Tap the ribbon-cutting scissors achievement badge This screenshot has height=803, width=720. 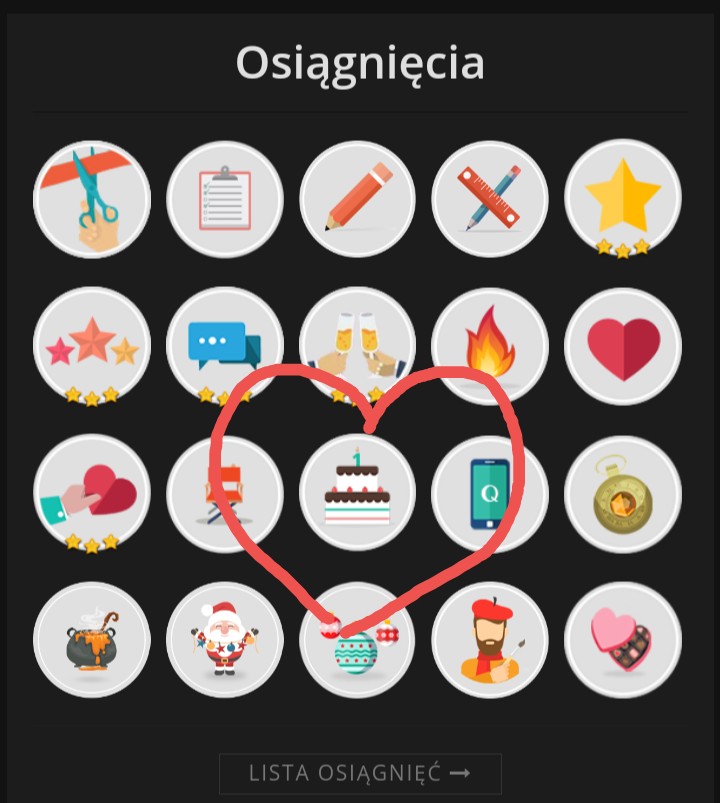click(x=92, y=199)
